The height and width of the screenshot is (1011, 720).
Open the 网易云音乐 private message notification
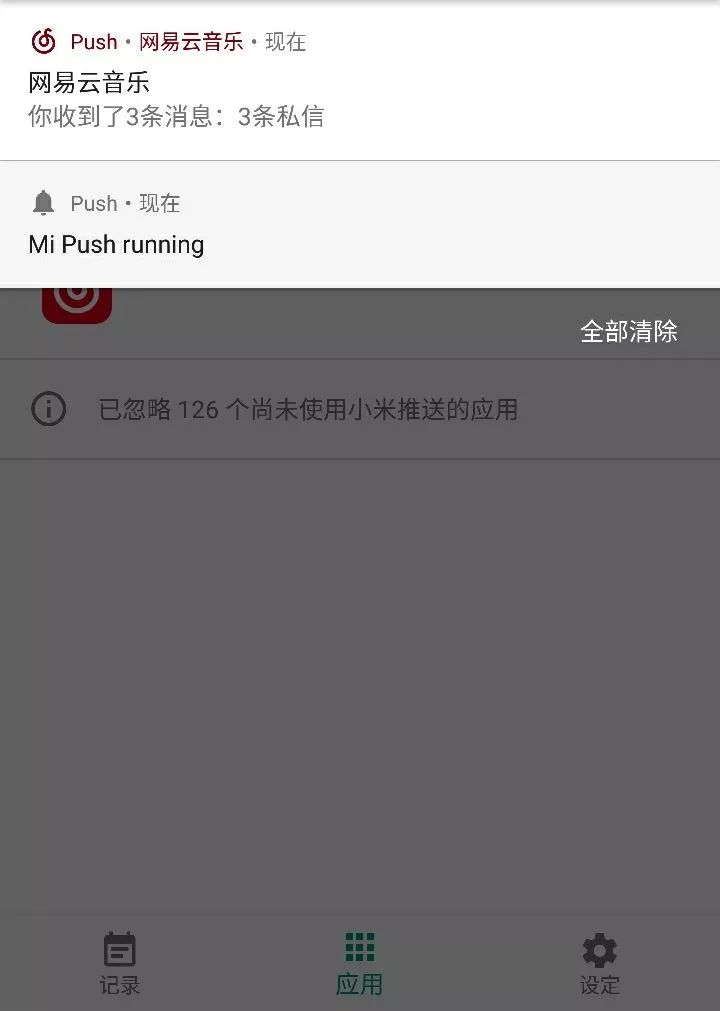pyautogui.click(x=300, y=98)
